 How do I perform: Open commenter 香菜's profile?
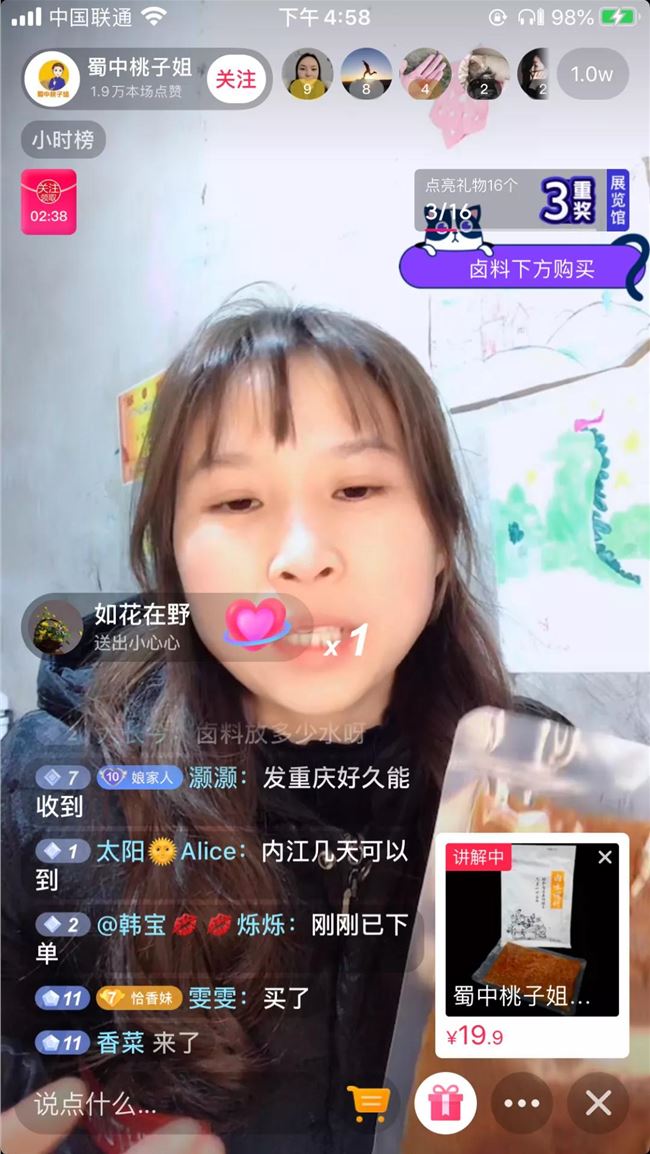(x=120, y=1043)
